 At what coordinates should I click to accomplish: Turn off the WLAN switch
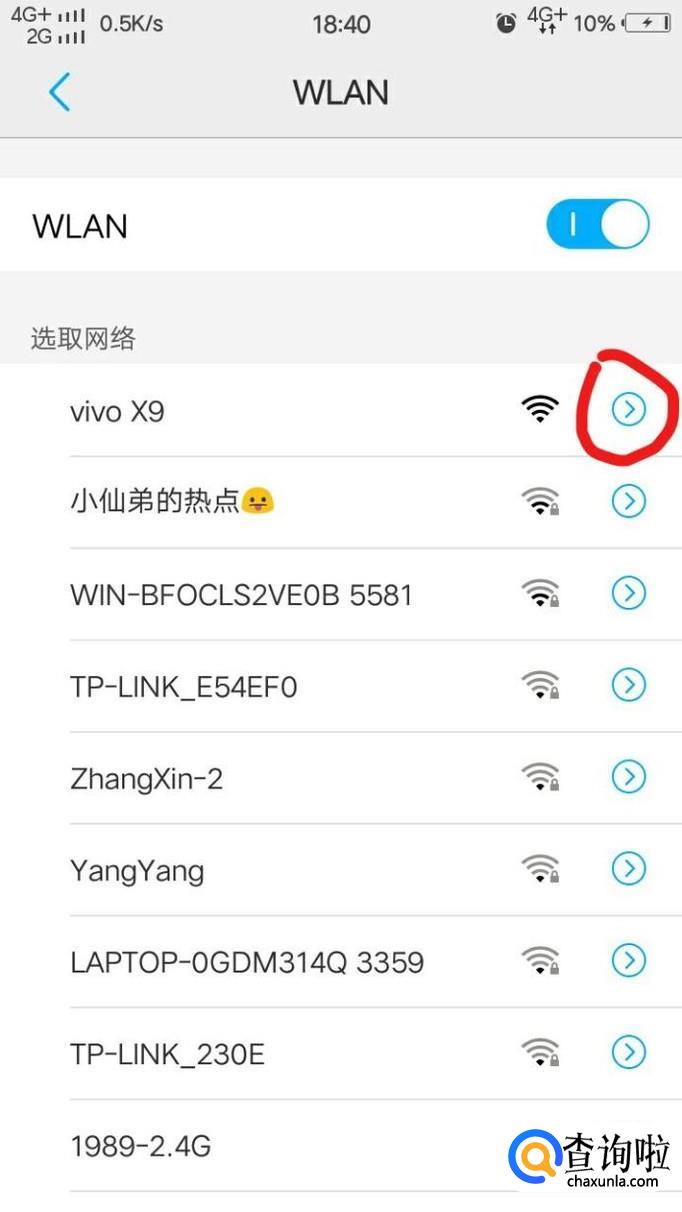click(598, 226)
